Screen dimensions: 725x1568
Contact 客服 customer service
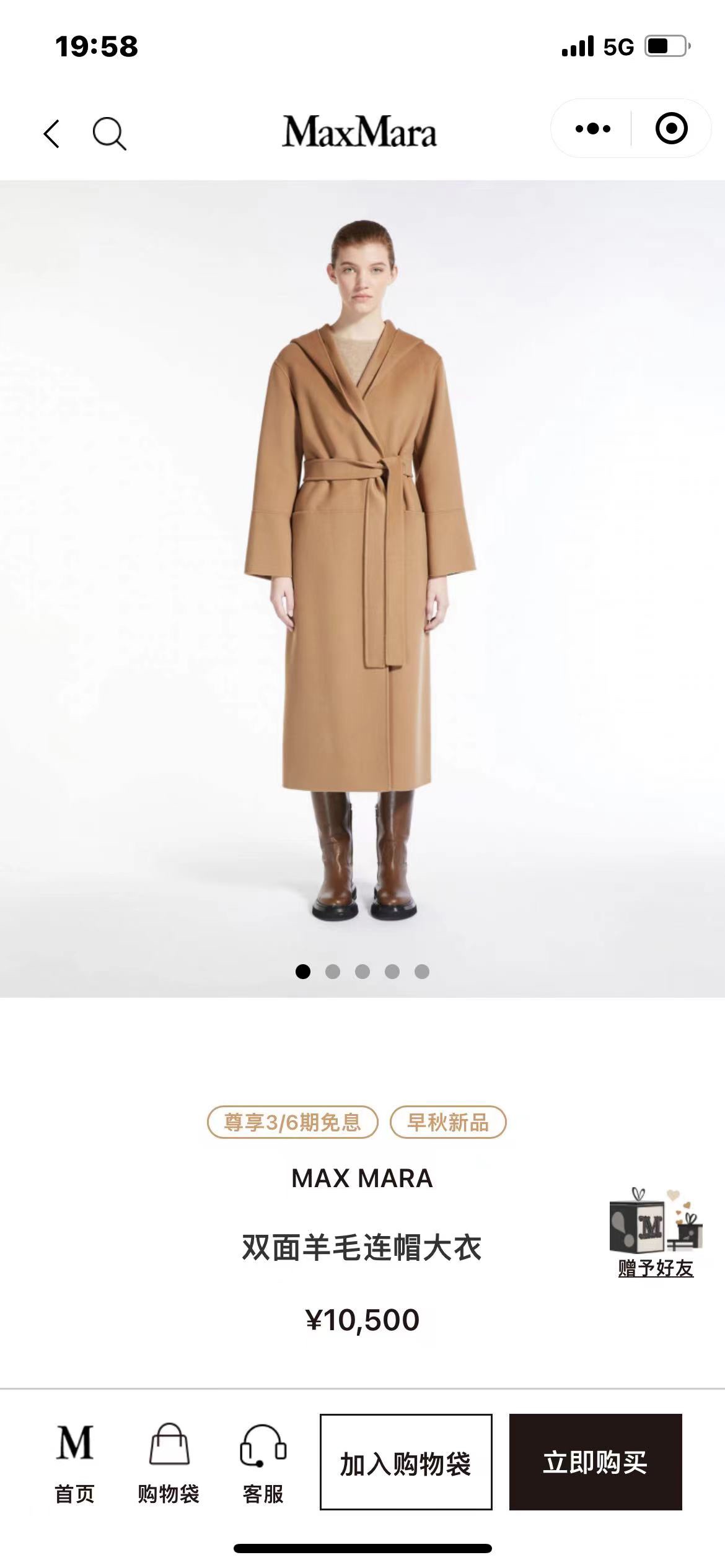click(263, 1463)
